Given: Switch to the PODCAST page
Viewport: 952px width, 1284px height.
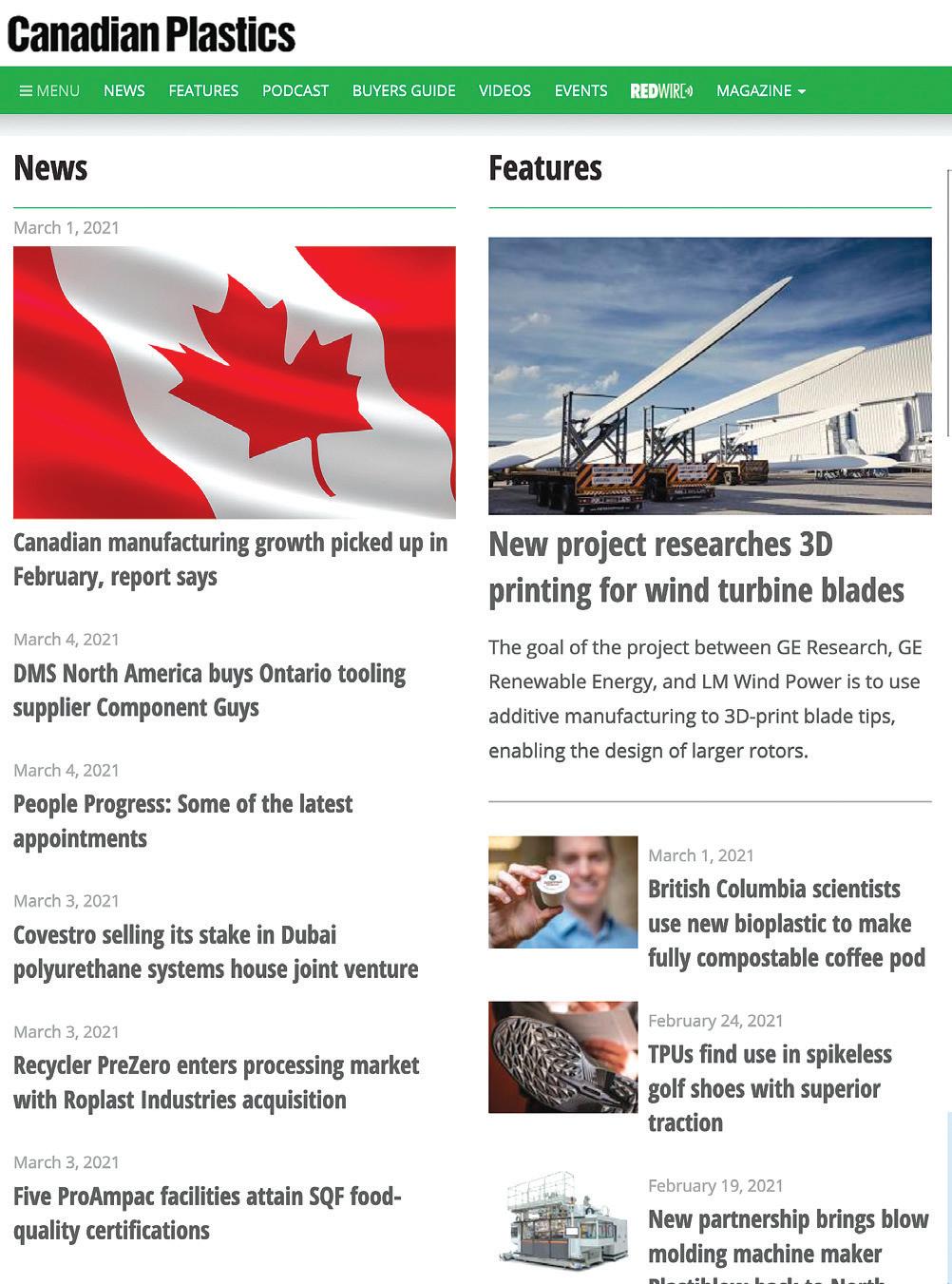Looking at the screenshot, I should tap(295, 91).
